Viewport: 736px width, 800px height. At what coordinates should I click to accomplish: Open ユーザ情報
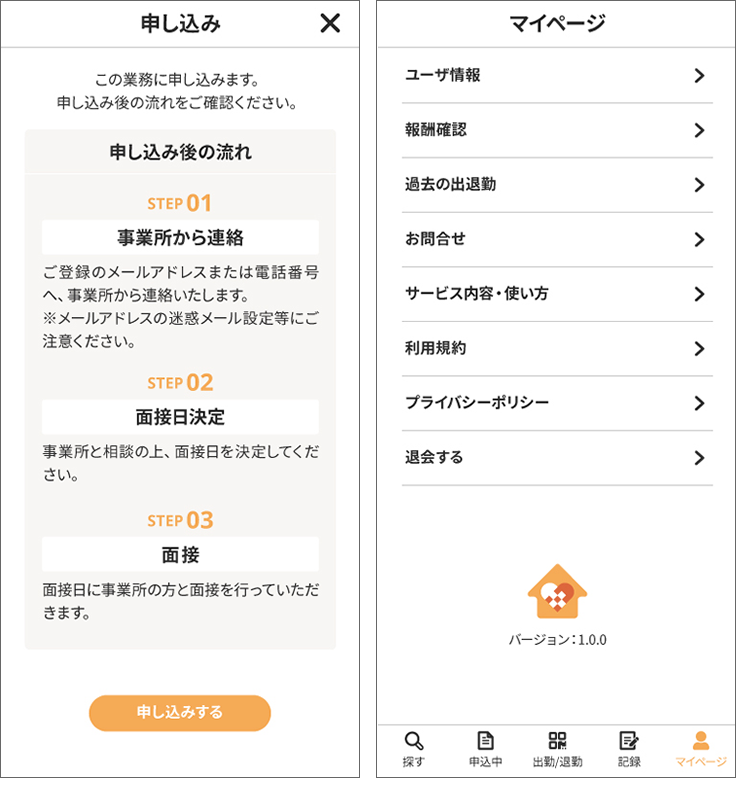(556, 76)
